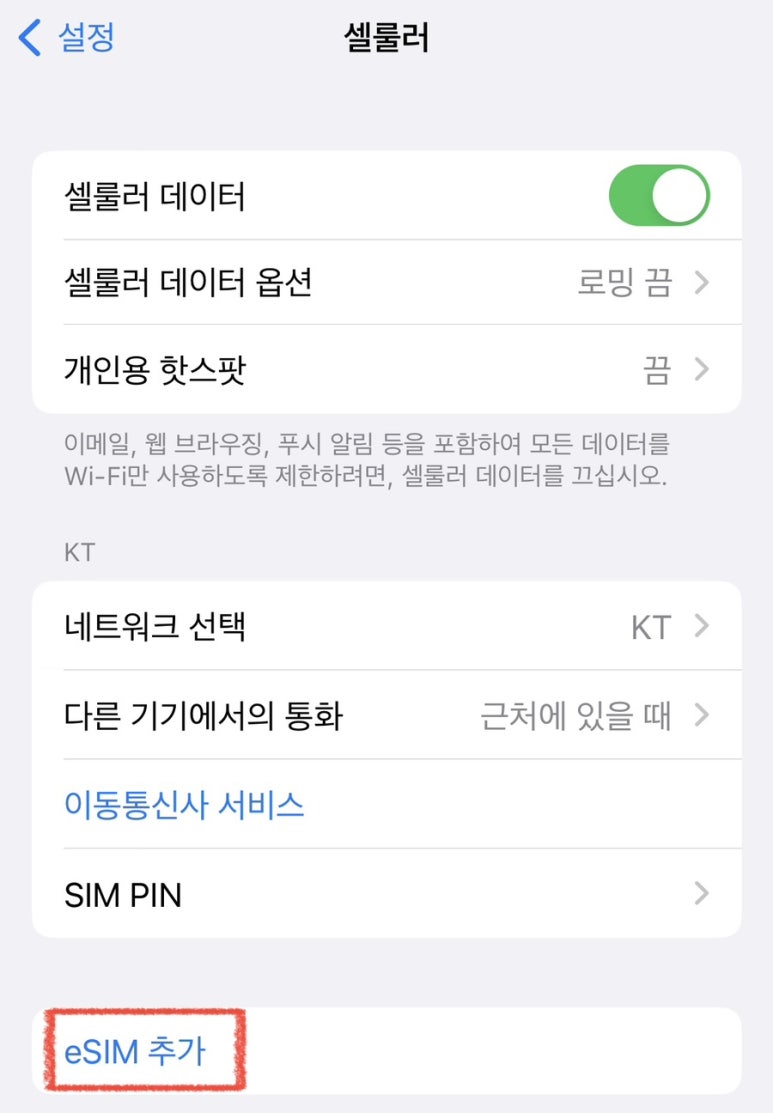The height and width of the screenshot is (1113, 773).
Task: Open SIM PIN settings
Action: [386, 894]
